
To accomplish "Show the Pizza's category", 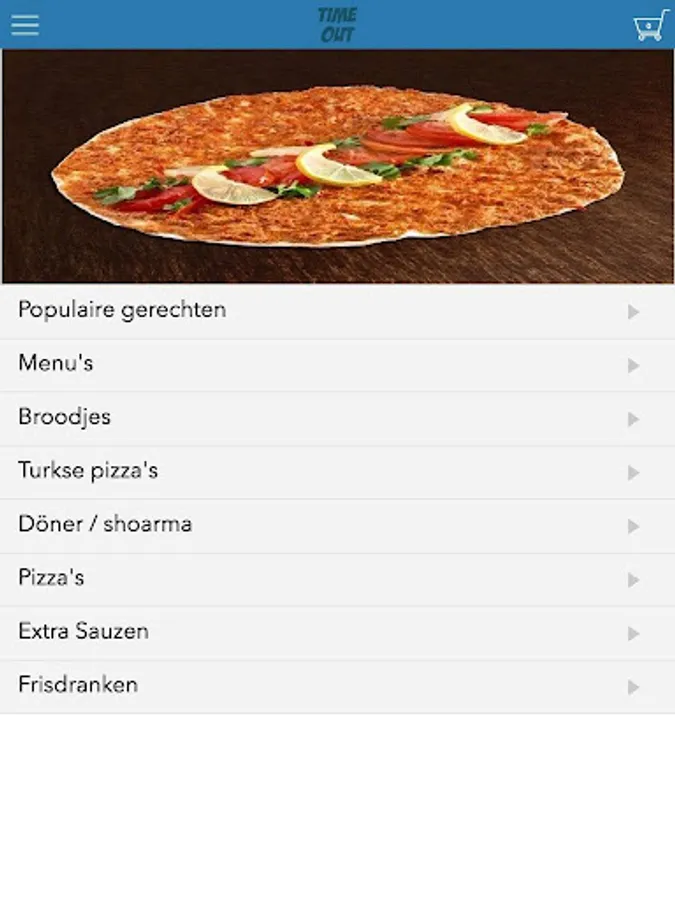I will coord(337,579).
